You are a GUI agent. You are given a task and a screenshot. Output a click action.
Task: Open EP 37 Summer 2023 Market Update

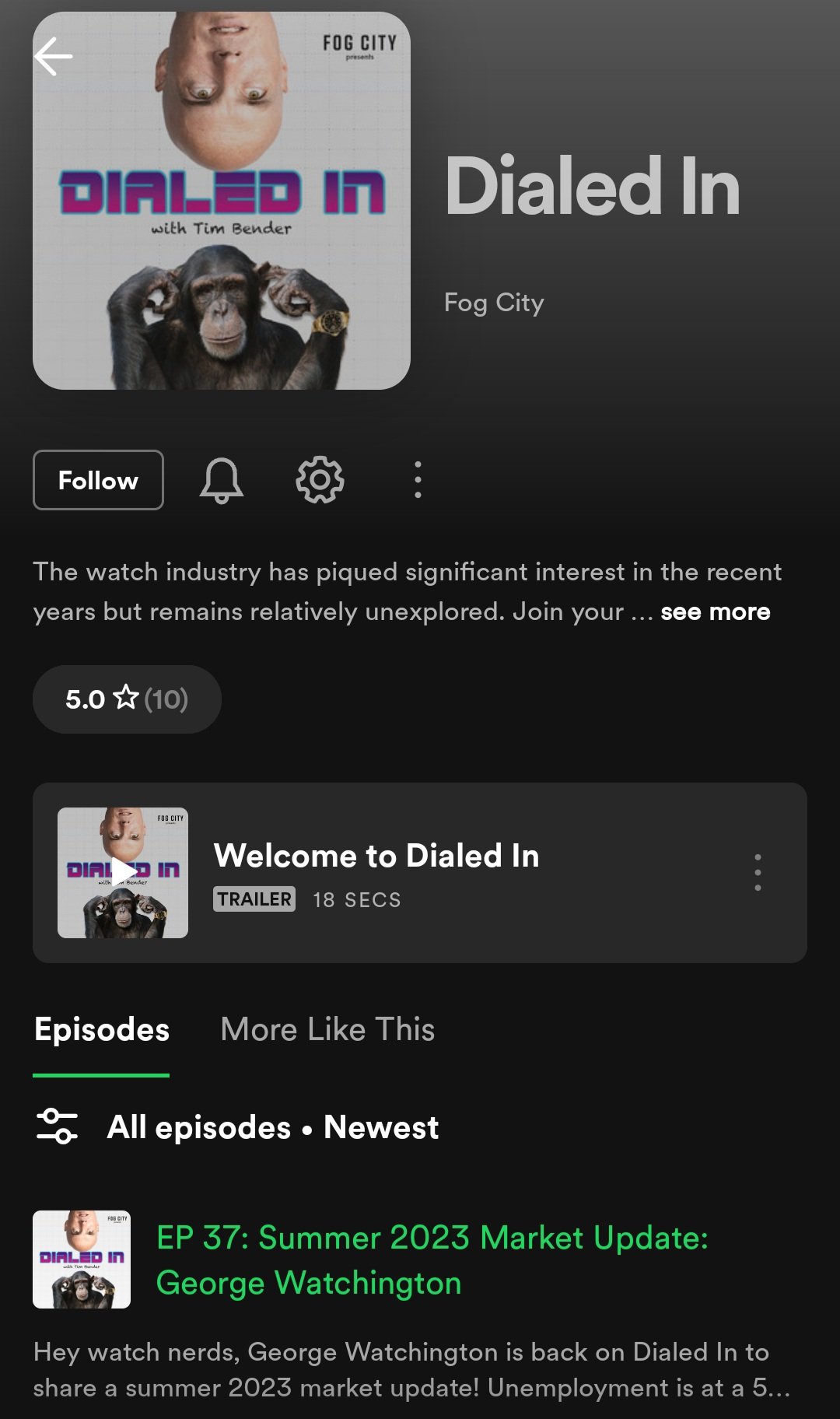(432, 1260)
